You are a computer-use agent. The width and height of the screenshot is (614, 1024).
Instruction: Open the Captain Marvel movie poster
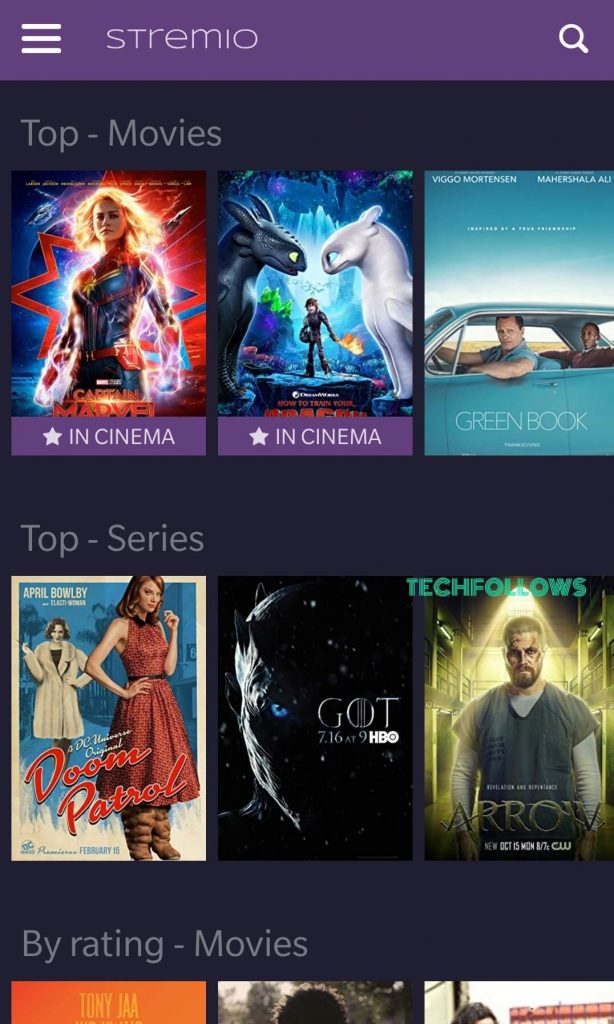pyautogui.click(x=108, y=313)
